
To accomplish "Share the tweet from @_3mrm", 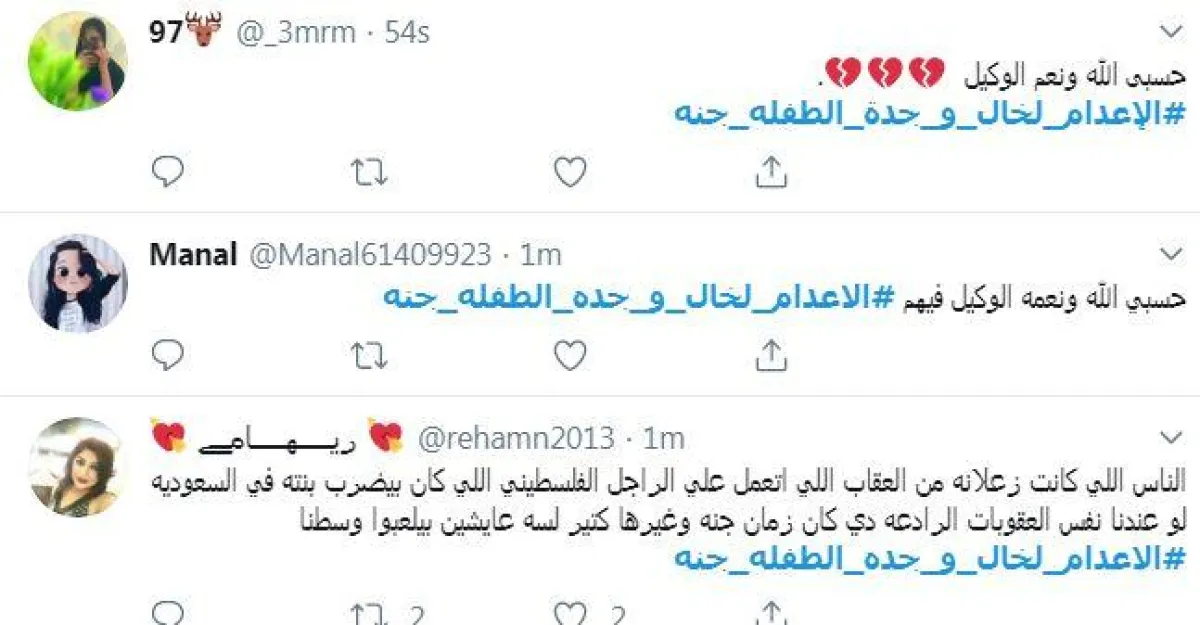I will coord(771,173).
